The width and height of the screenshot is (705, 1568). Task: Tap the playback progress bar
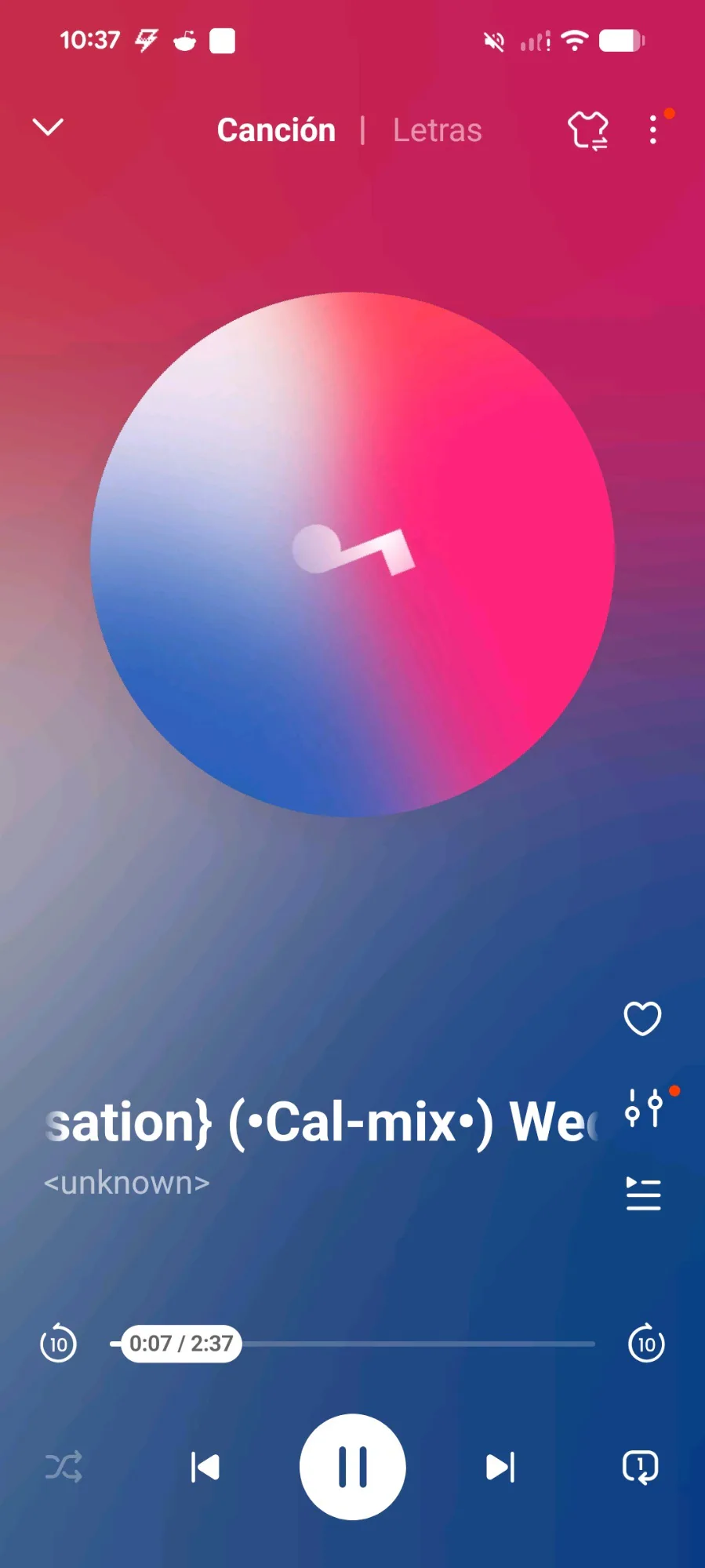click(416, 1344)
